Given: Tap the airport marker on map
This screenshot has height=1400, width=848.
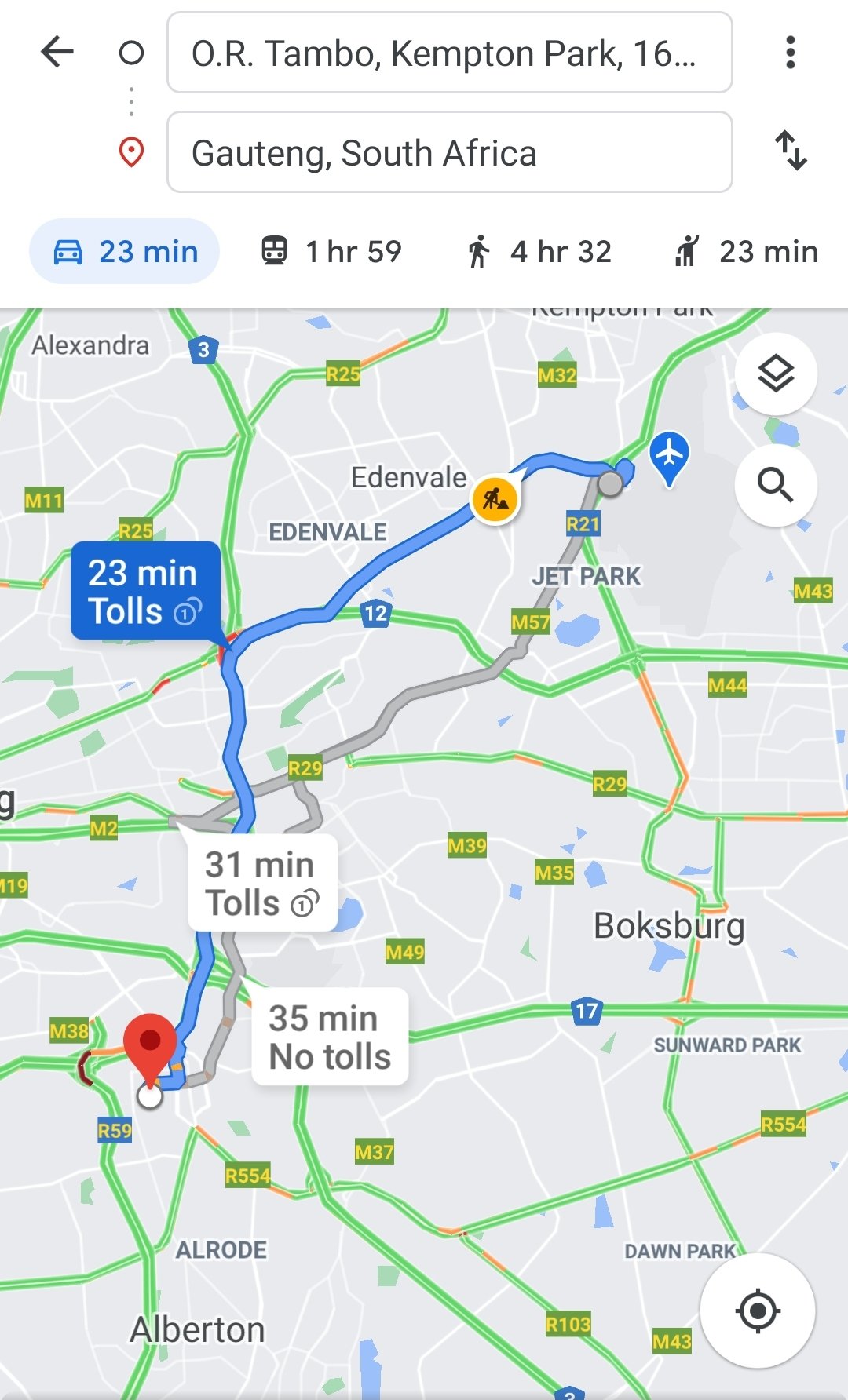Looking at the screenshot, I should coord(669,455).
